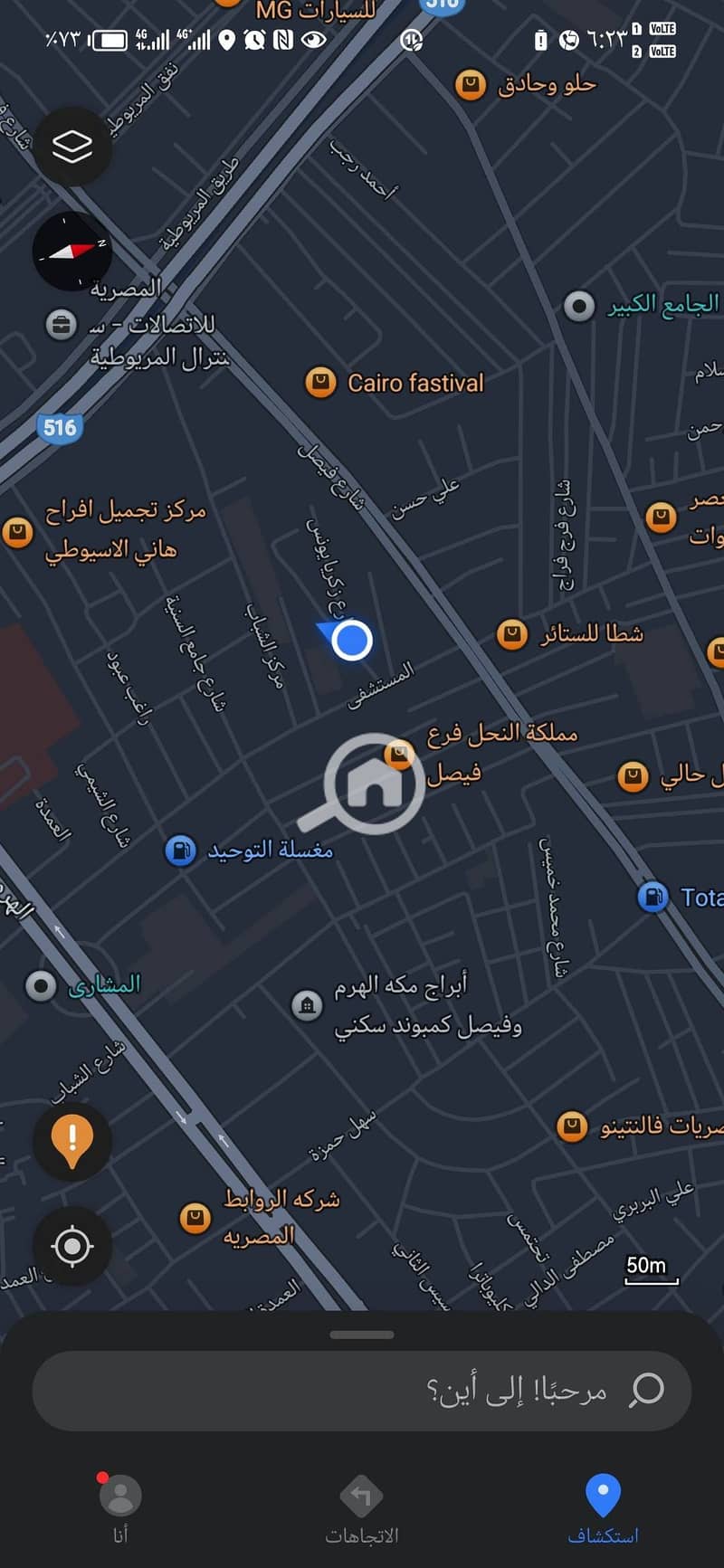The height and width of the screenshot is (1568, 724).
Task: Tap the compass to reorient the map
Action: point(72,251)
